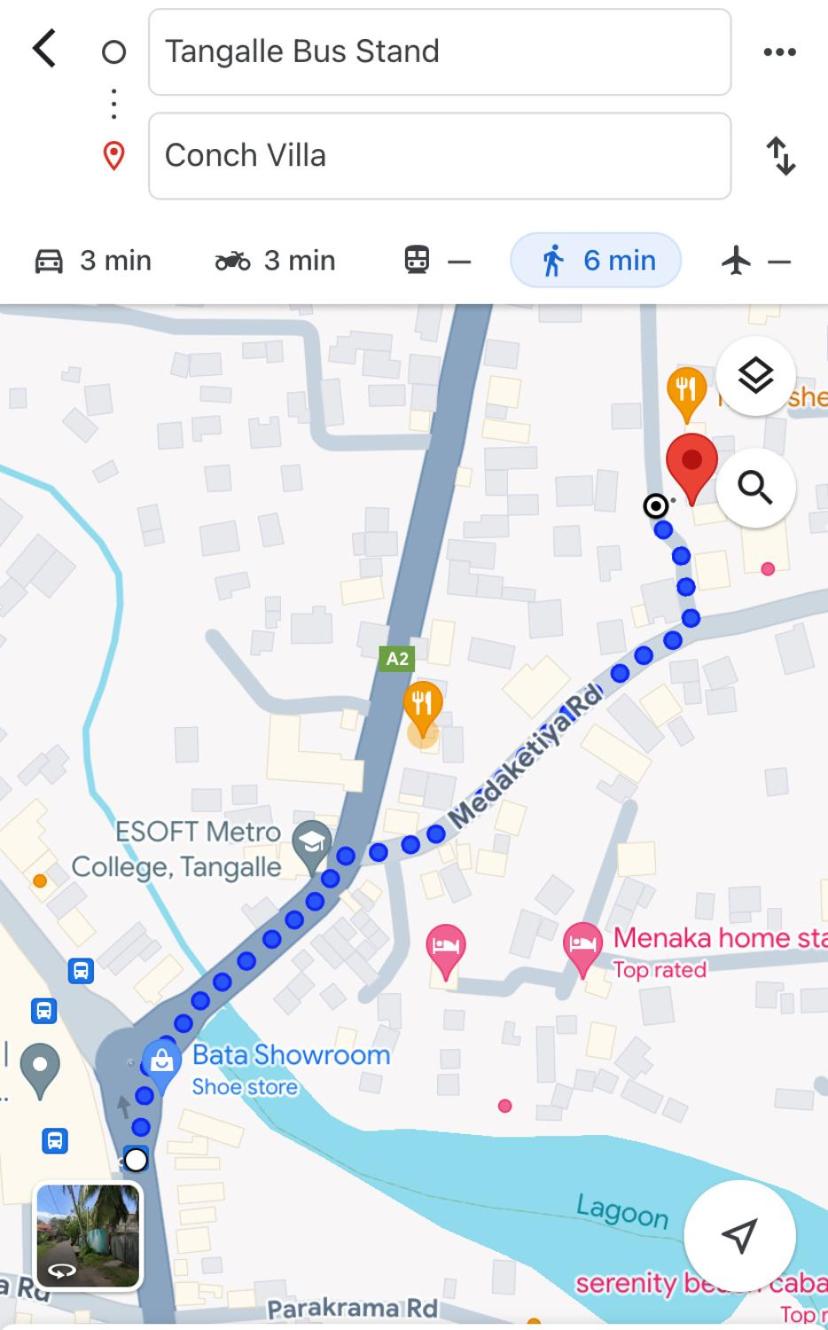Open the three-dot overflow menu
This screenshot has width=828, height=1330.
coord(780,52)
